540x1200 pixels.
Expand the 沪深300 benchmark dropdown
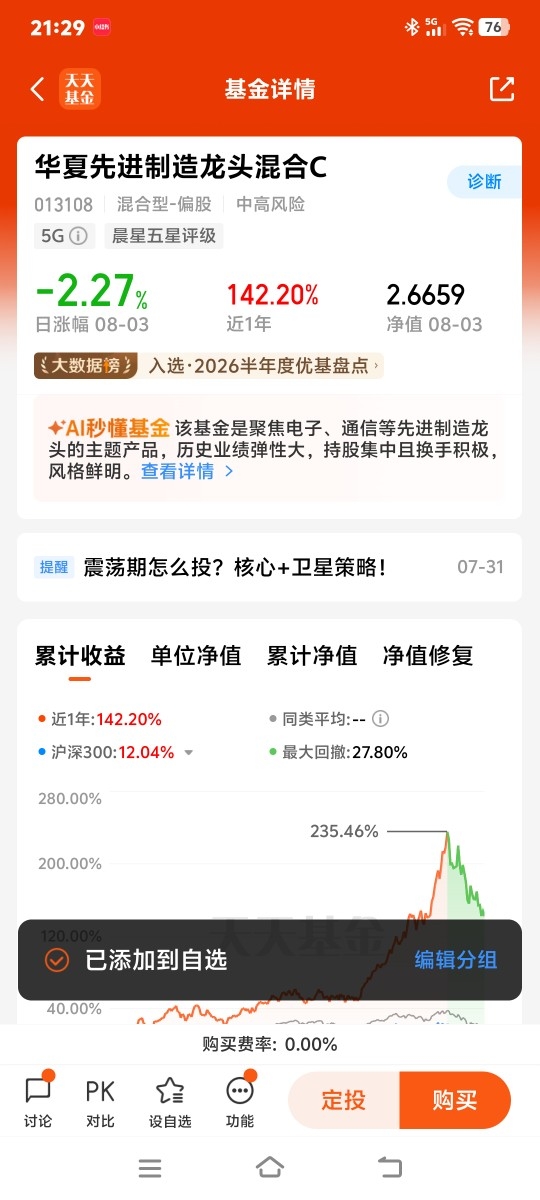tap(189, 753)
